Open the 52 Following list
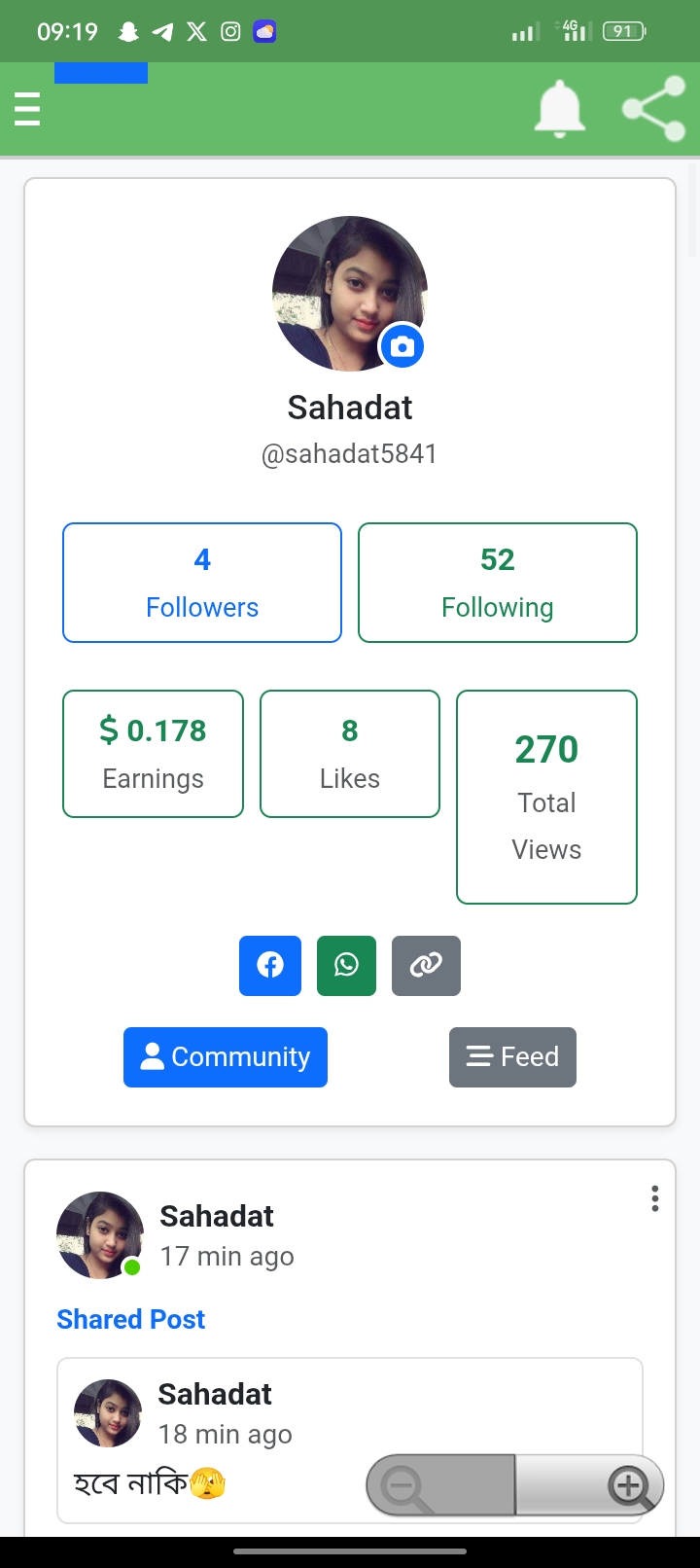 (498, 583)
